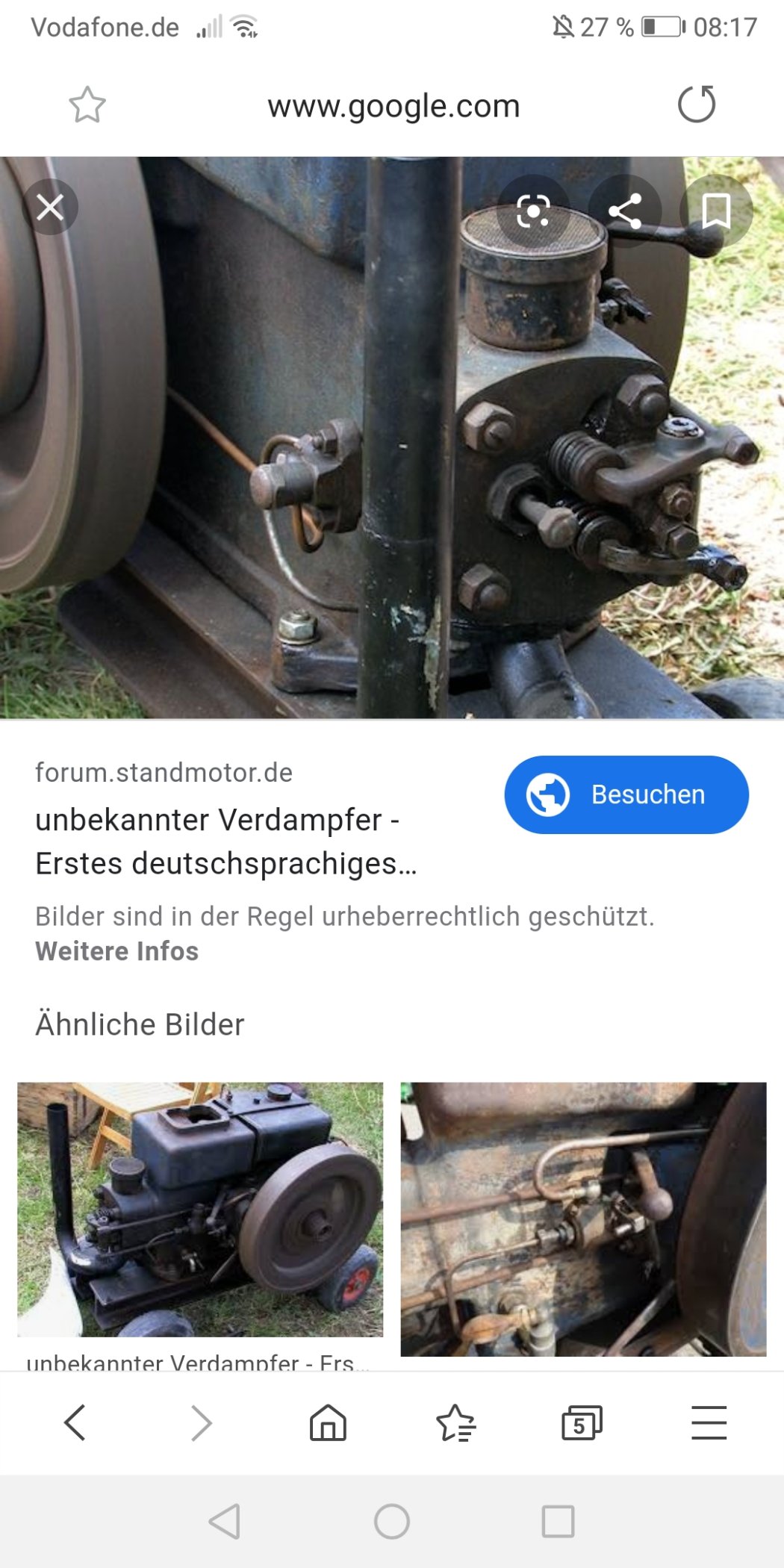
Task: Tap the Besuchen button
Action: point(626,794)
